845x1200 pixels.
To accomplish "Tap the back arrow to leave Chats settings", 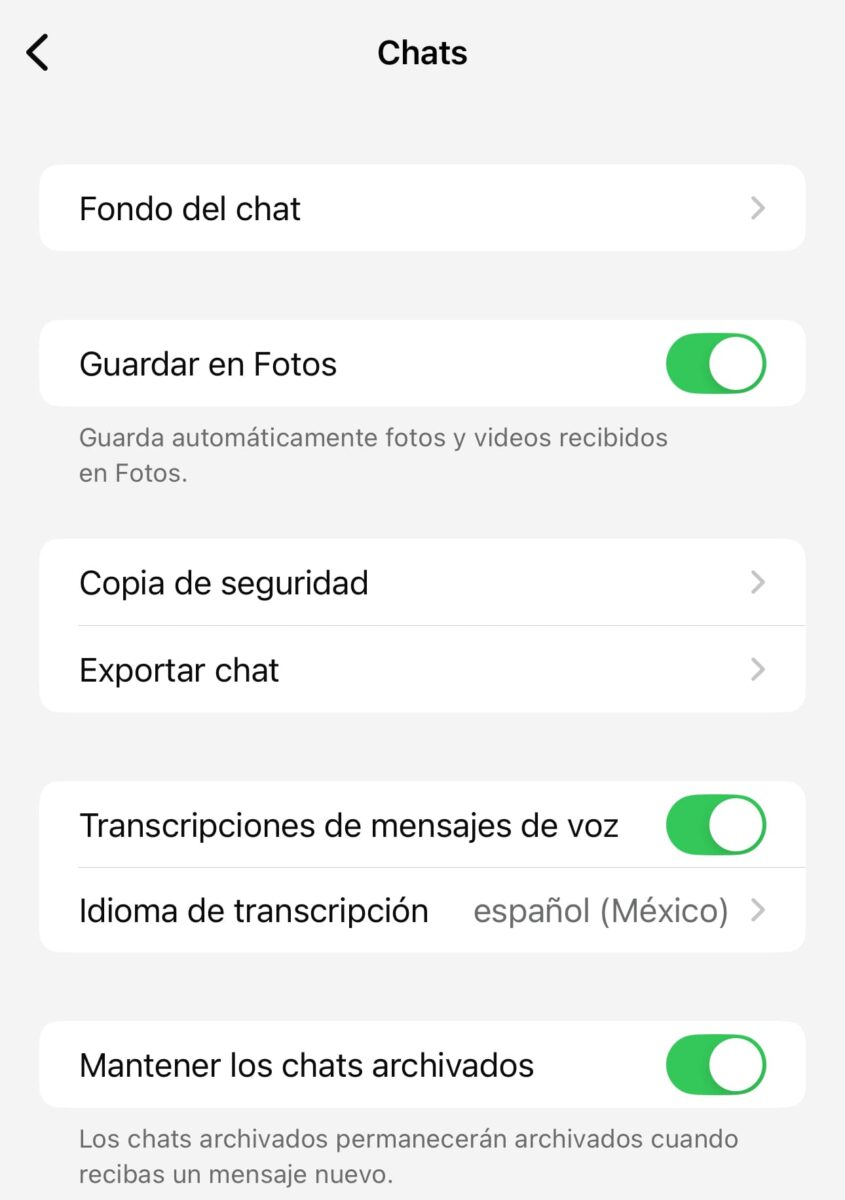I will tap(38, 52).
